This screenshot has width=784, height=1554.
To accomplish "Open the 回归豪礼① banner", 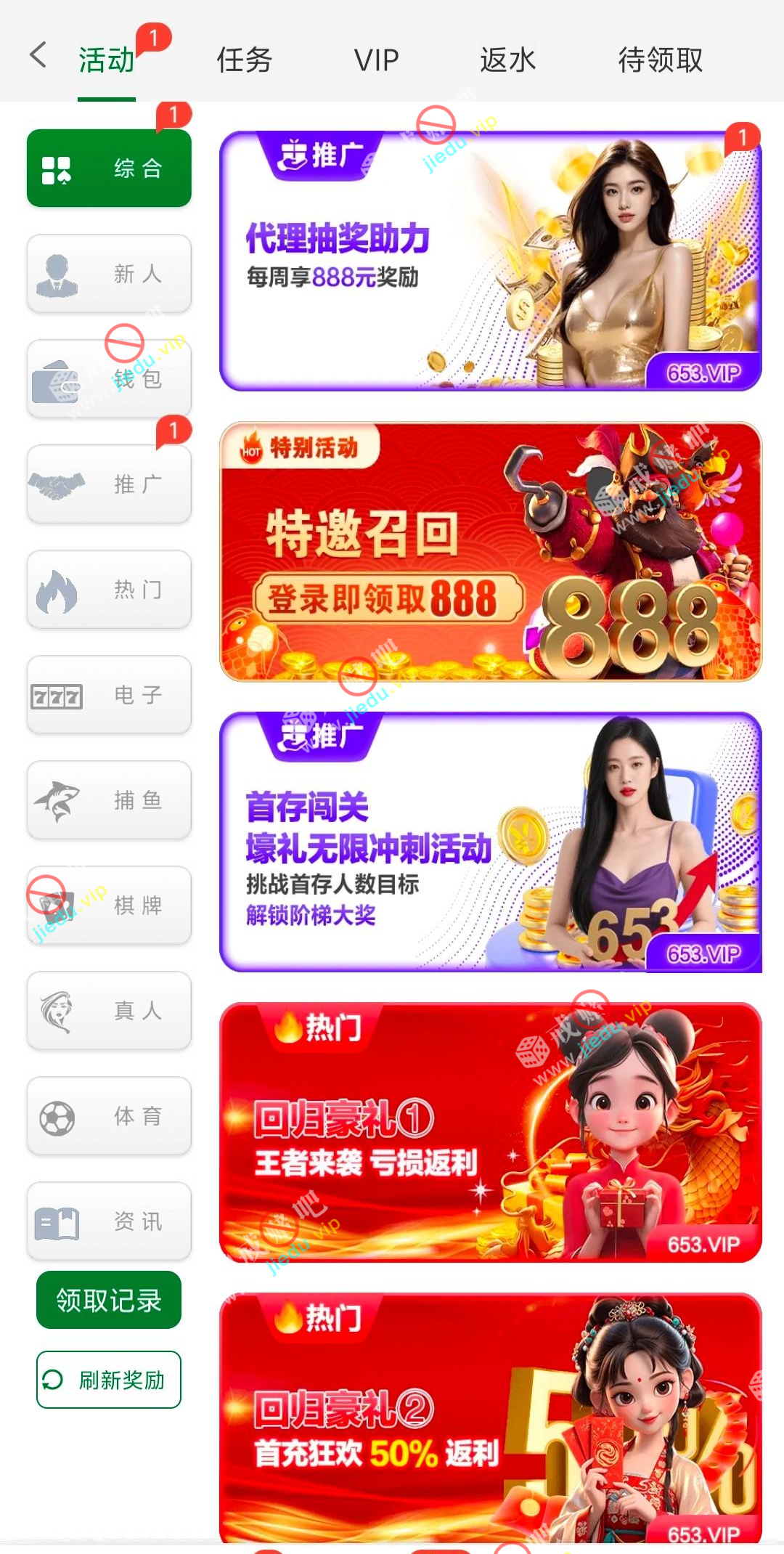I will click(490, 1133).
